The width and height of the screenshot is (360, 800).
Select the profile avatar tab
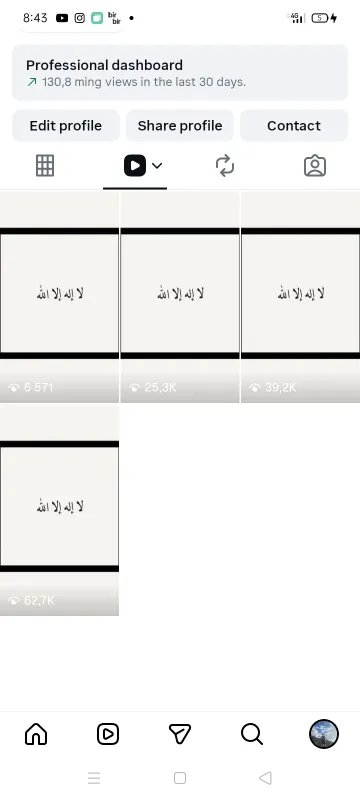[324, 734]
